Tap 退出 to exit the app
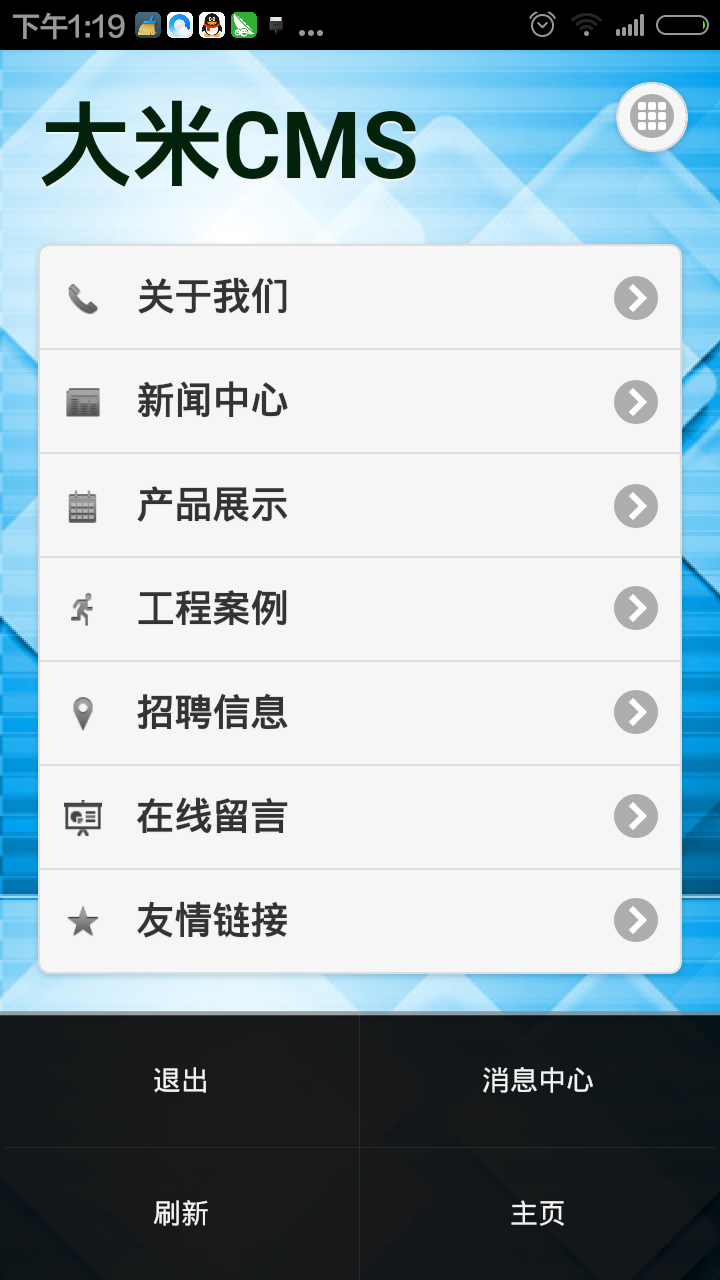 180,1080
